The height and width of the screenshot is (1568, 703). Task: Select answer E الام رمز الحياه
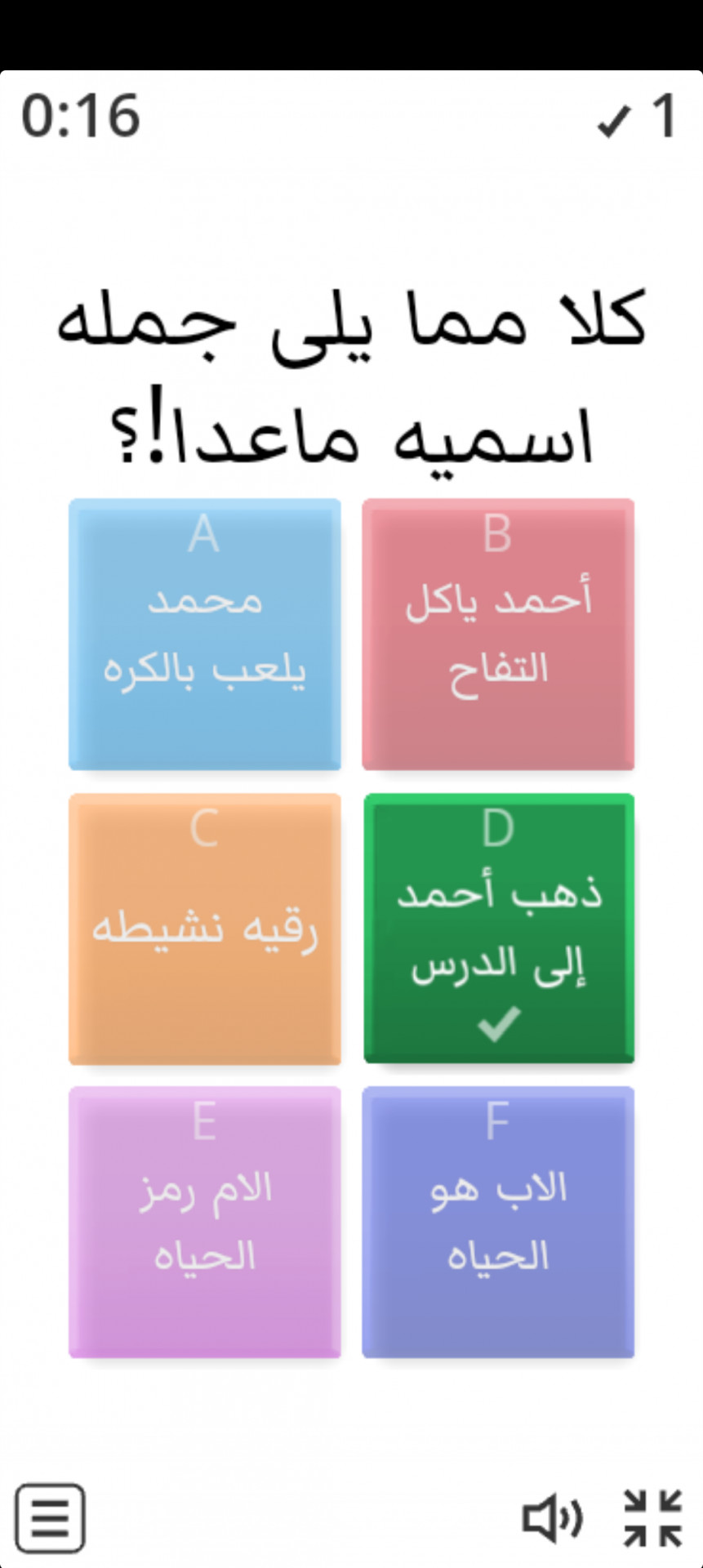(204, 1222)
